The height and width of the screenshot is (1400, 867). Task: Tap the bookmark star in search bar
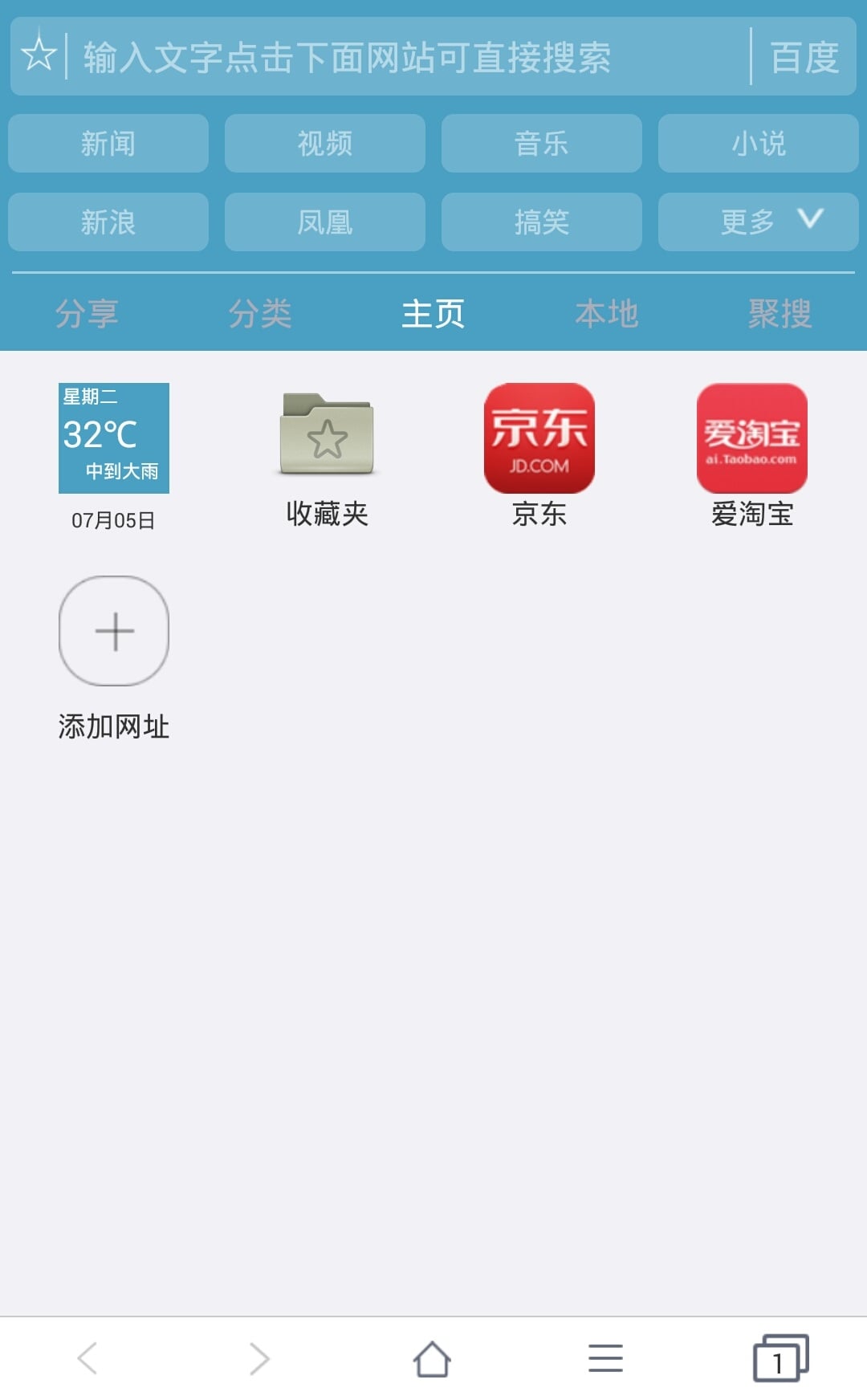click(x=39, y=55)
